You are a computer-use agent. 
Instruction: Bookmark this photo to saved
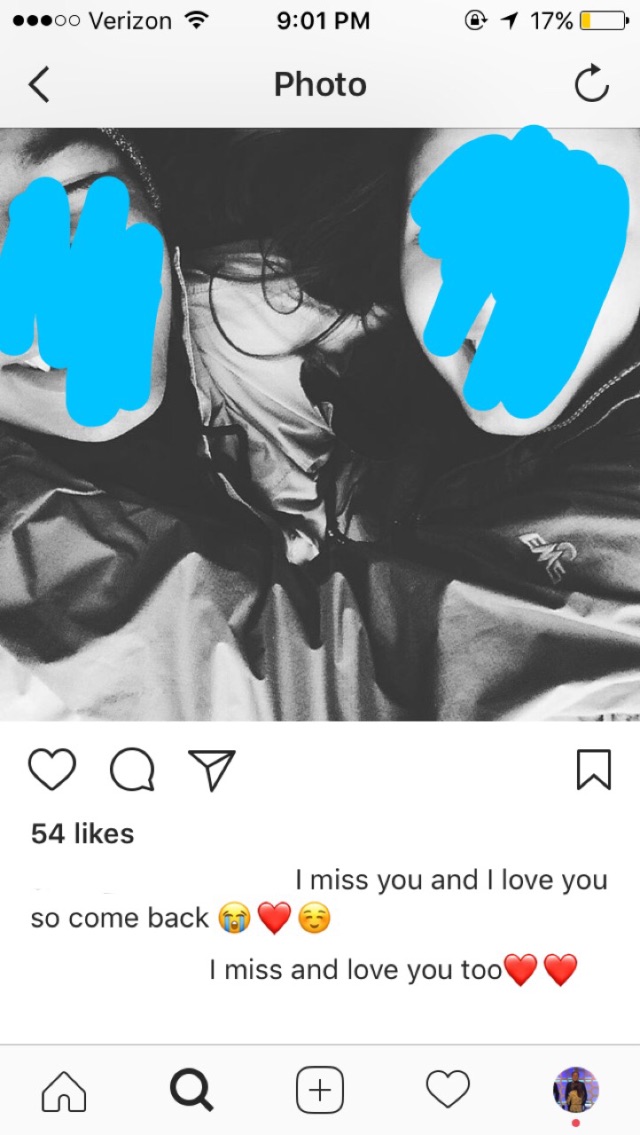coord(593,770)
